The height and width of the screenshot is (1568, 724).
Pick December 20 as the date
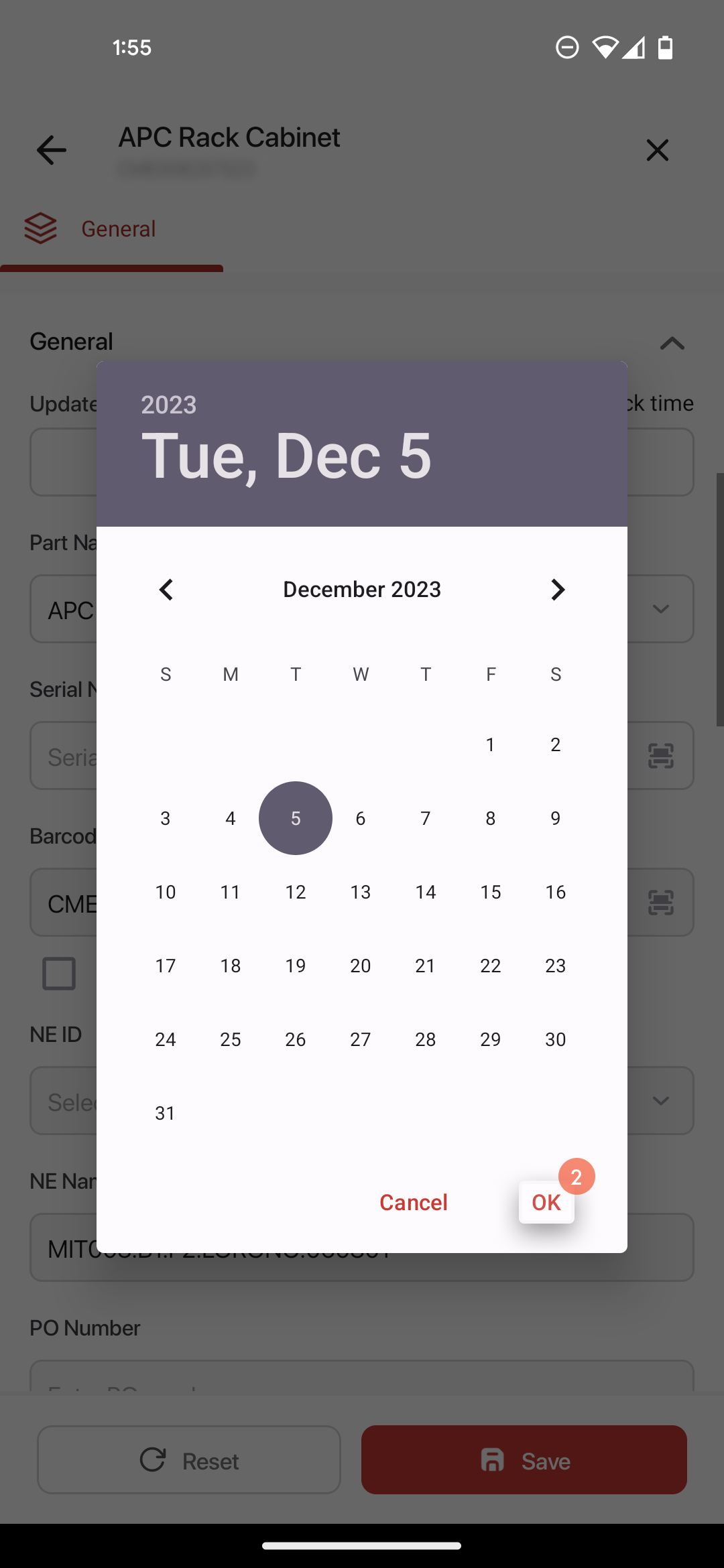point(361,966)
